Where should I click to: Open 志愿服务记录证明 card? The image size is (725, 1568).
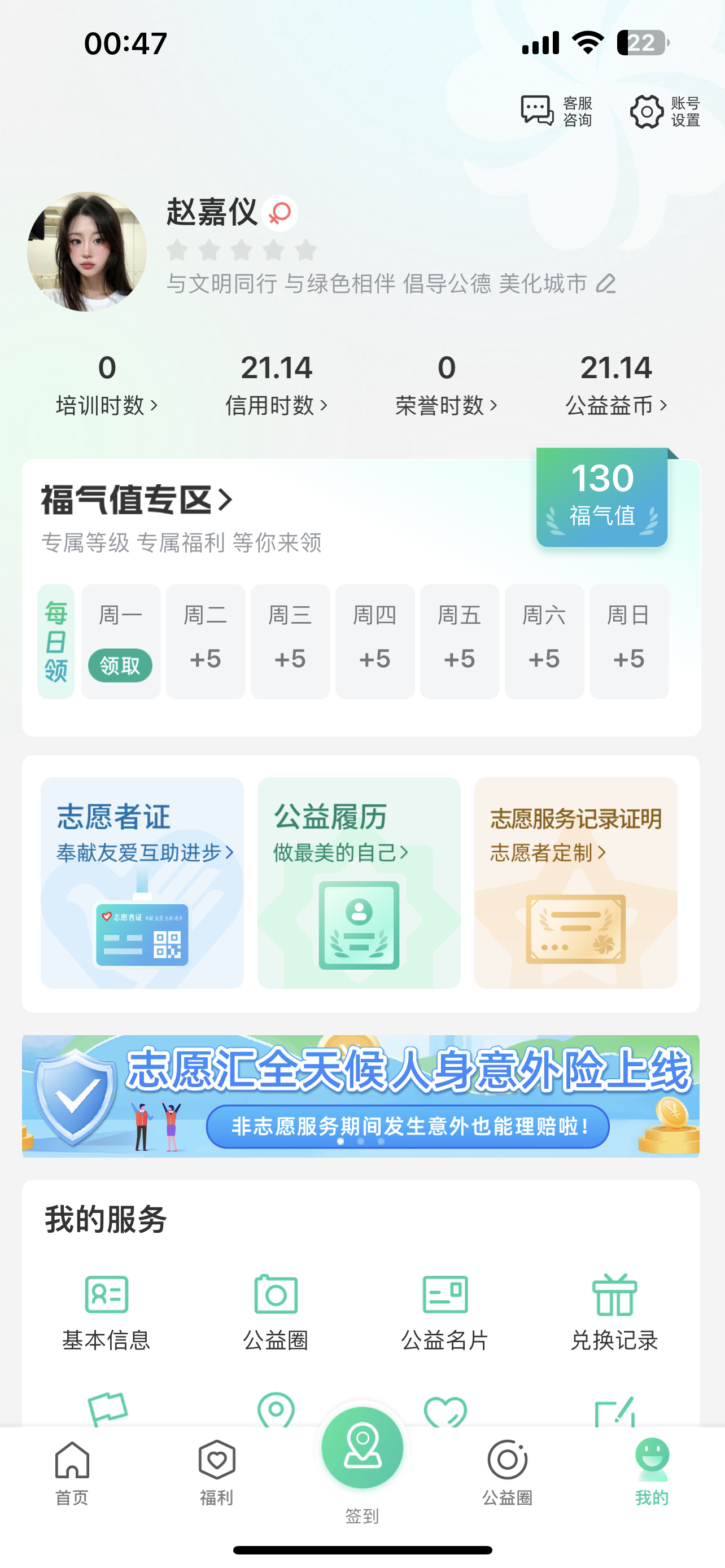575,882
